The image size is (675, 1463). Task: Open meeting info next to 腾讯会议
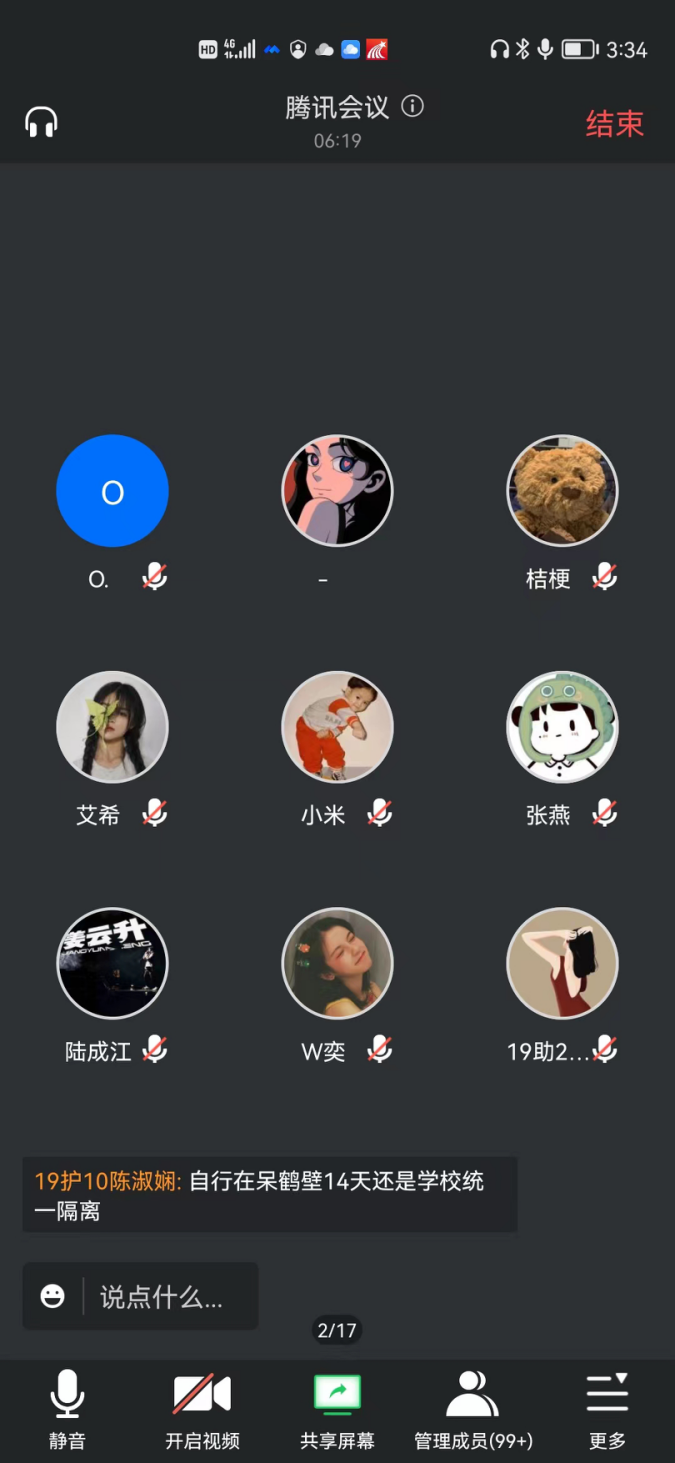[412, 106]
